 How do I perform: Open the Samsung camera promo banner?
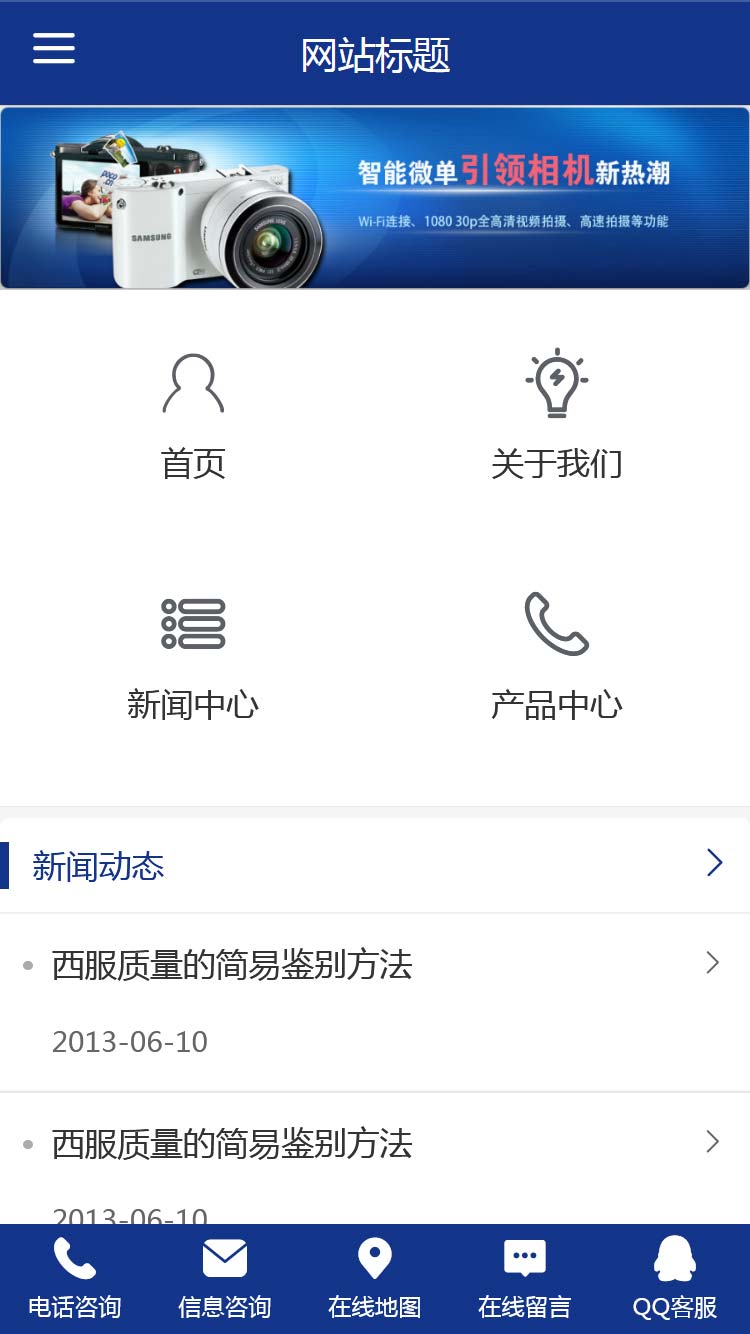(x=375, y=198)
